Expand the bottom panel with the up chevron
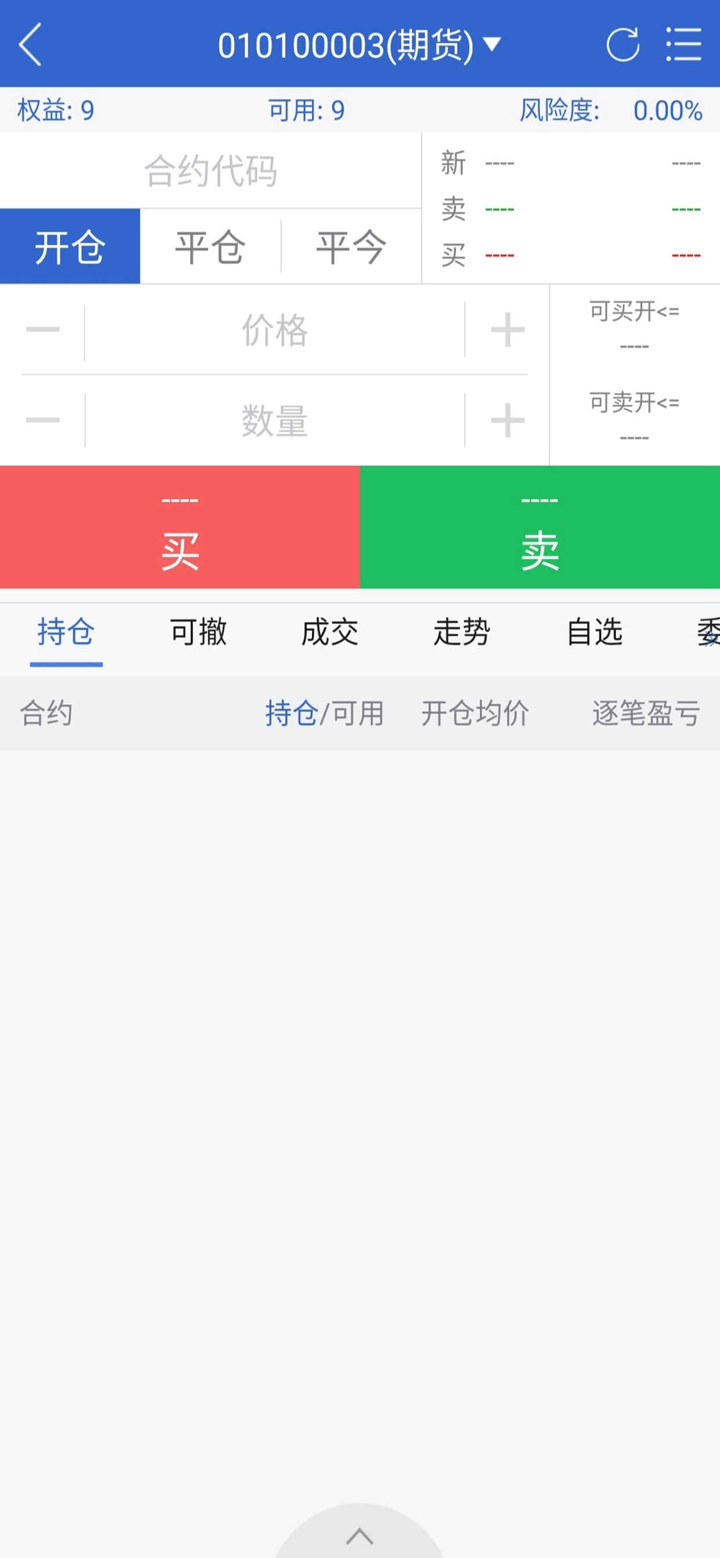The width and height of the screenshot is (720, 1558). click(x=360, y=1536)
